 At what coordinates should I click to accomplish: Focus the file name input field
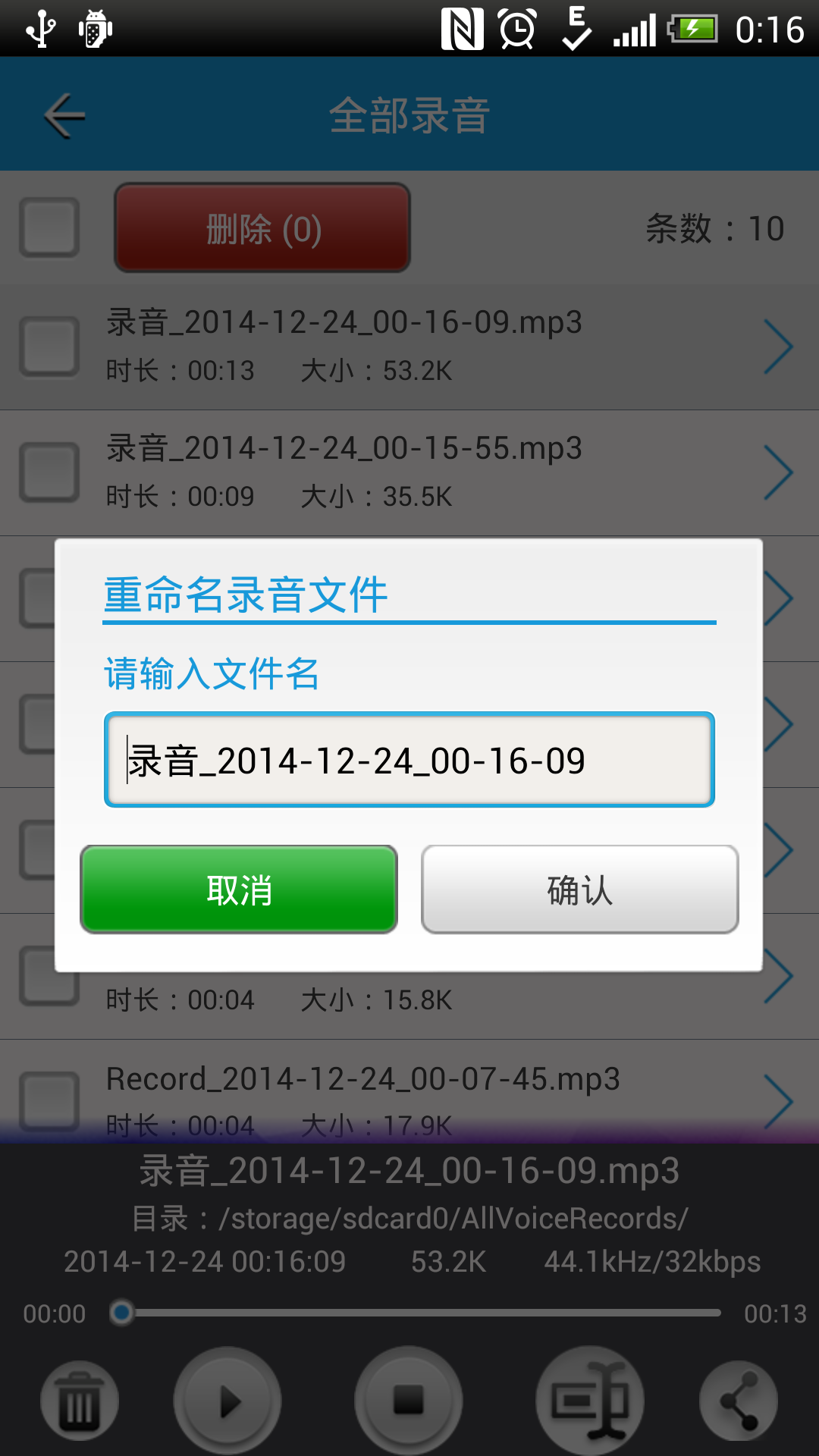409,760
